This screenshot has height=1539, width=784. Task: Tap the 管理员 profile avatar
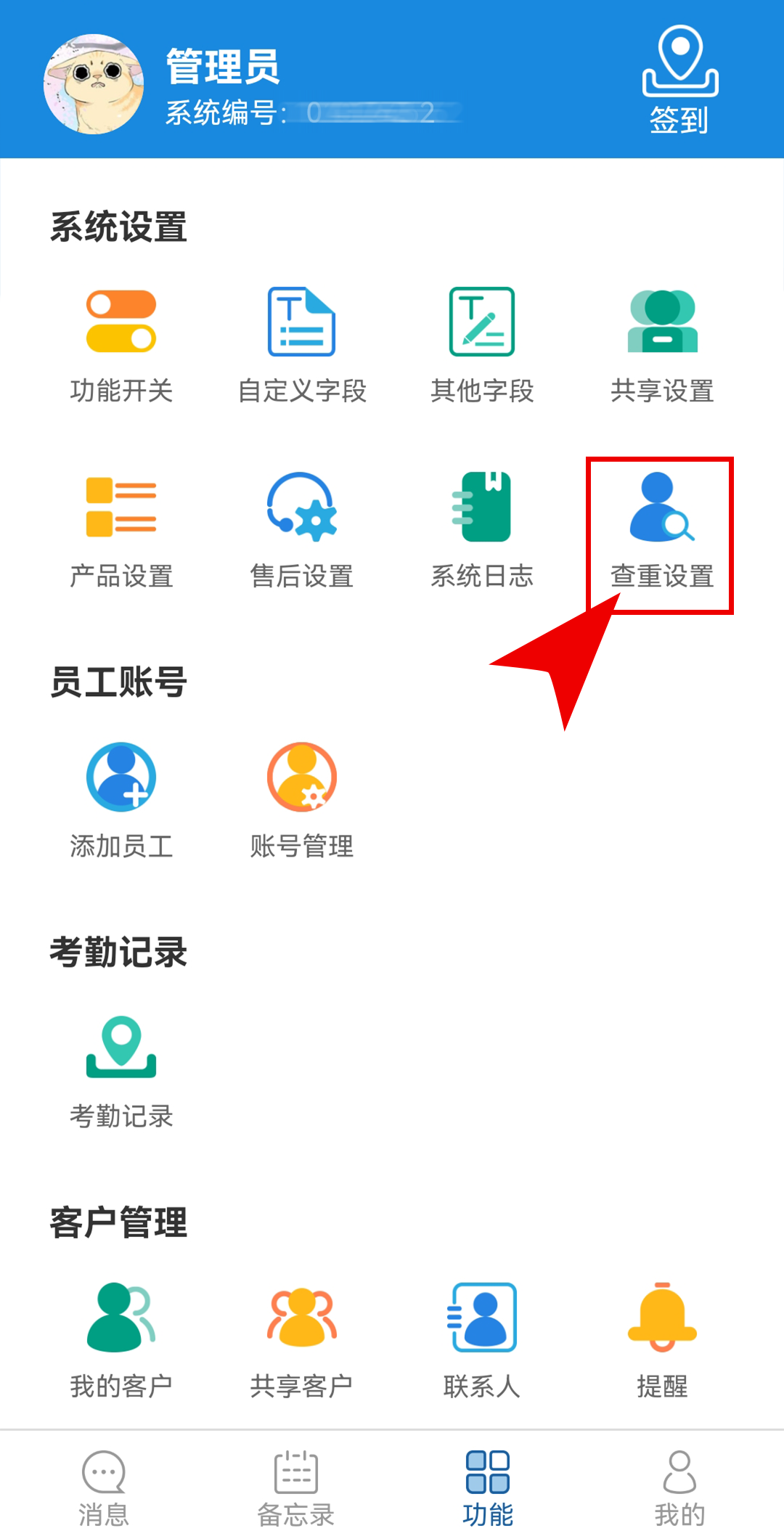point(94,83)
